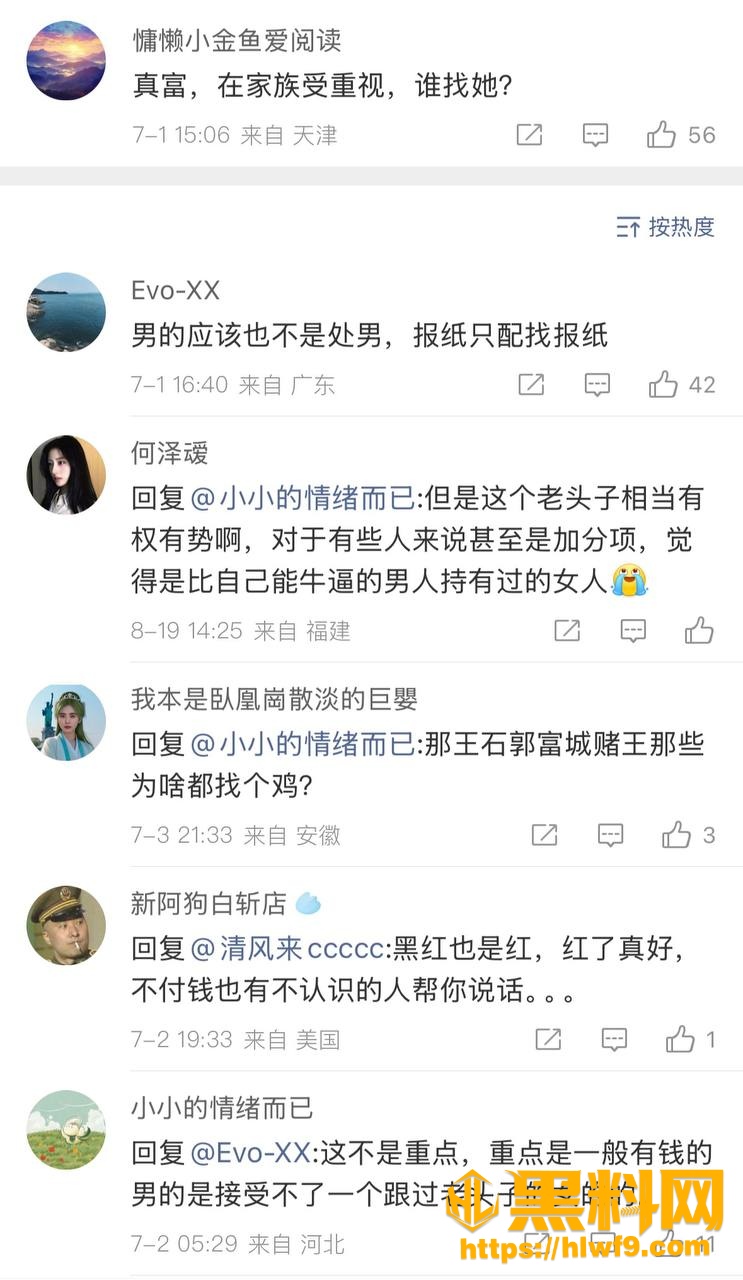Like the comment by 我本是臥凰崗散淡的巨嬰
The width and height of the screenshot is (743, 1280).
pyautogui.click(x=676, y=834)
